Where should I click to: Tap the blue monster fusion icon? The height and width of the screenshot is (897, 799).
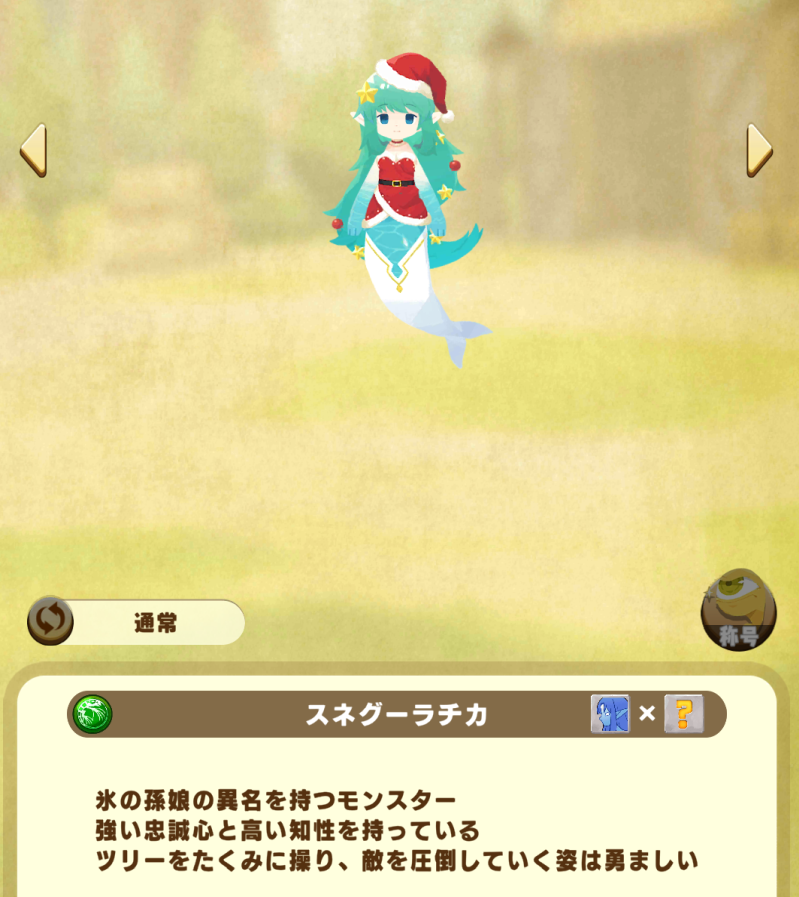610,714
